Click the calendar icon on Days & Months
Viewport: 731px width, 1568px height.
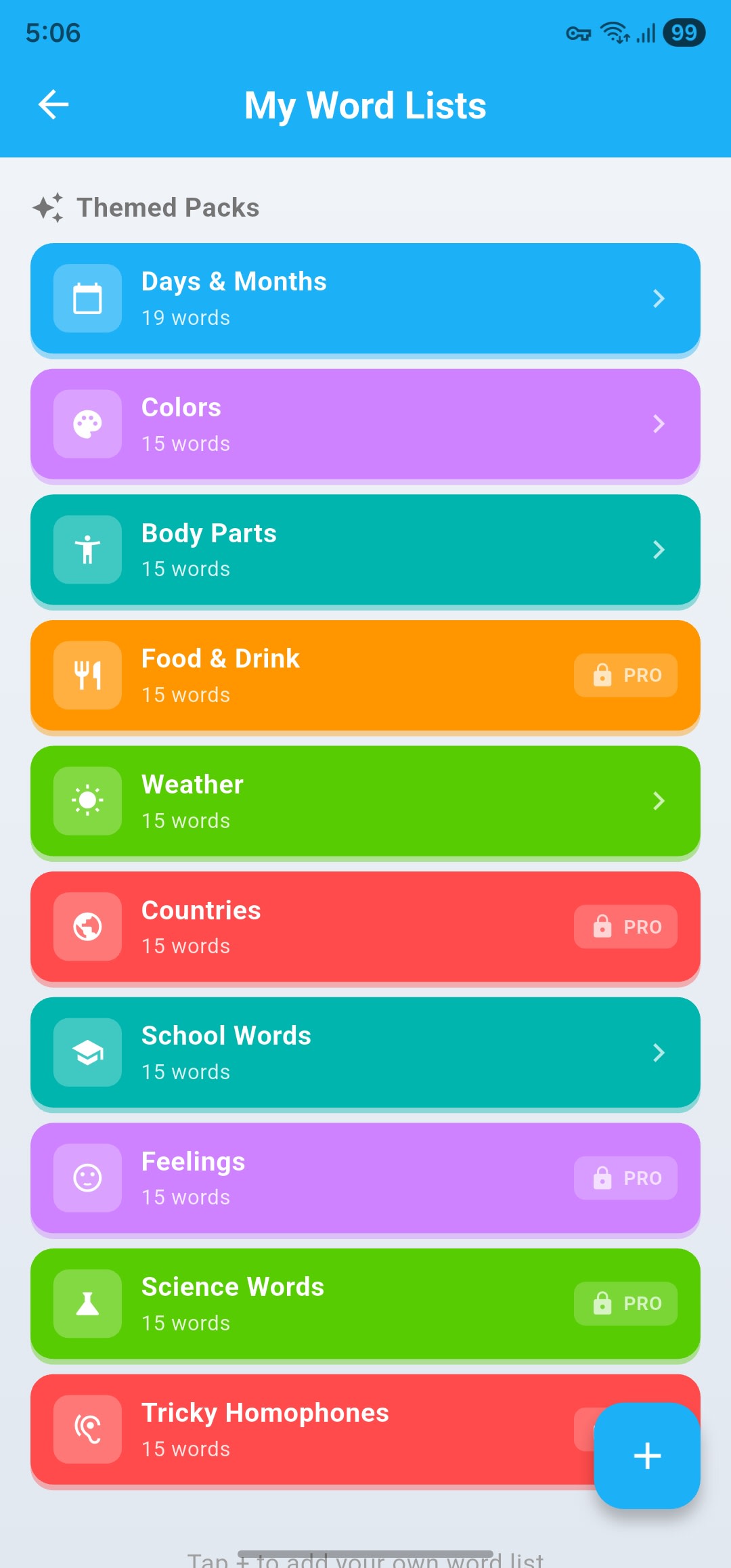[x=87, y=298]
